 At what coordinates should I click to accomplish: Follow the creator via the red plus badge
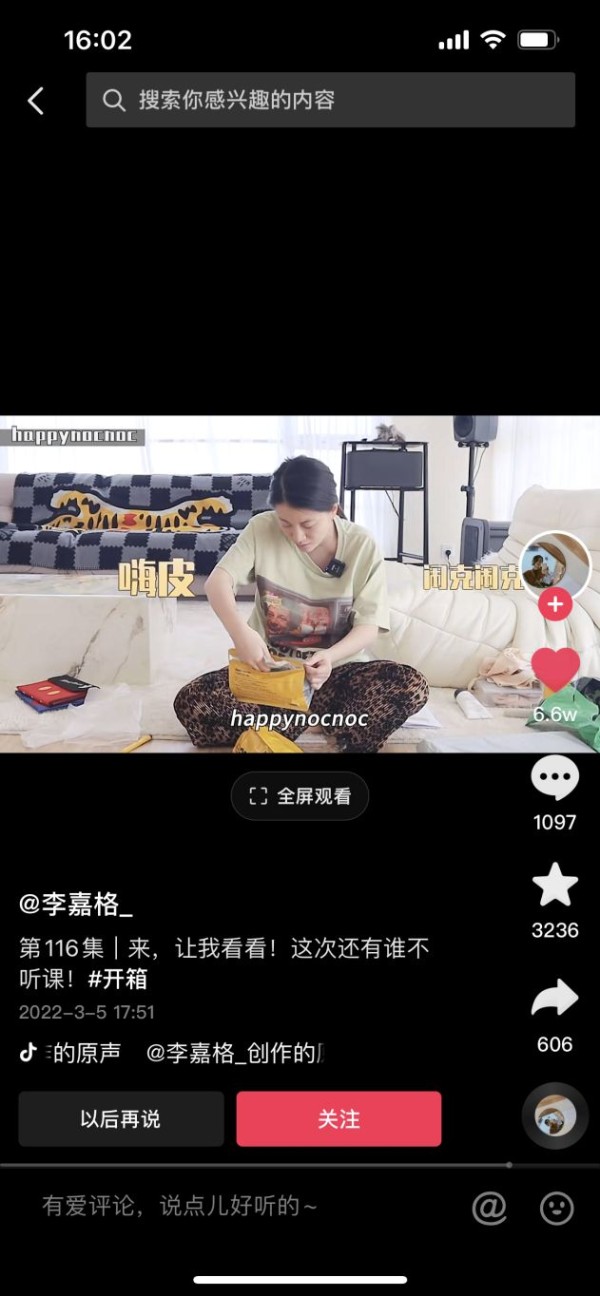[555, 605]
